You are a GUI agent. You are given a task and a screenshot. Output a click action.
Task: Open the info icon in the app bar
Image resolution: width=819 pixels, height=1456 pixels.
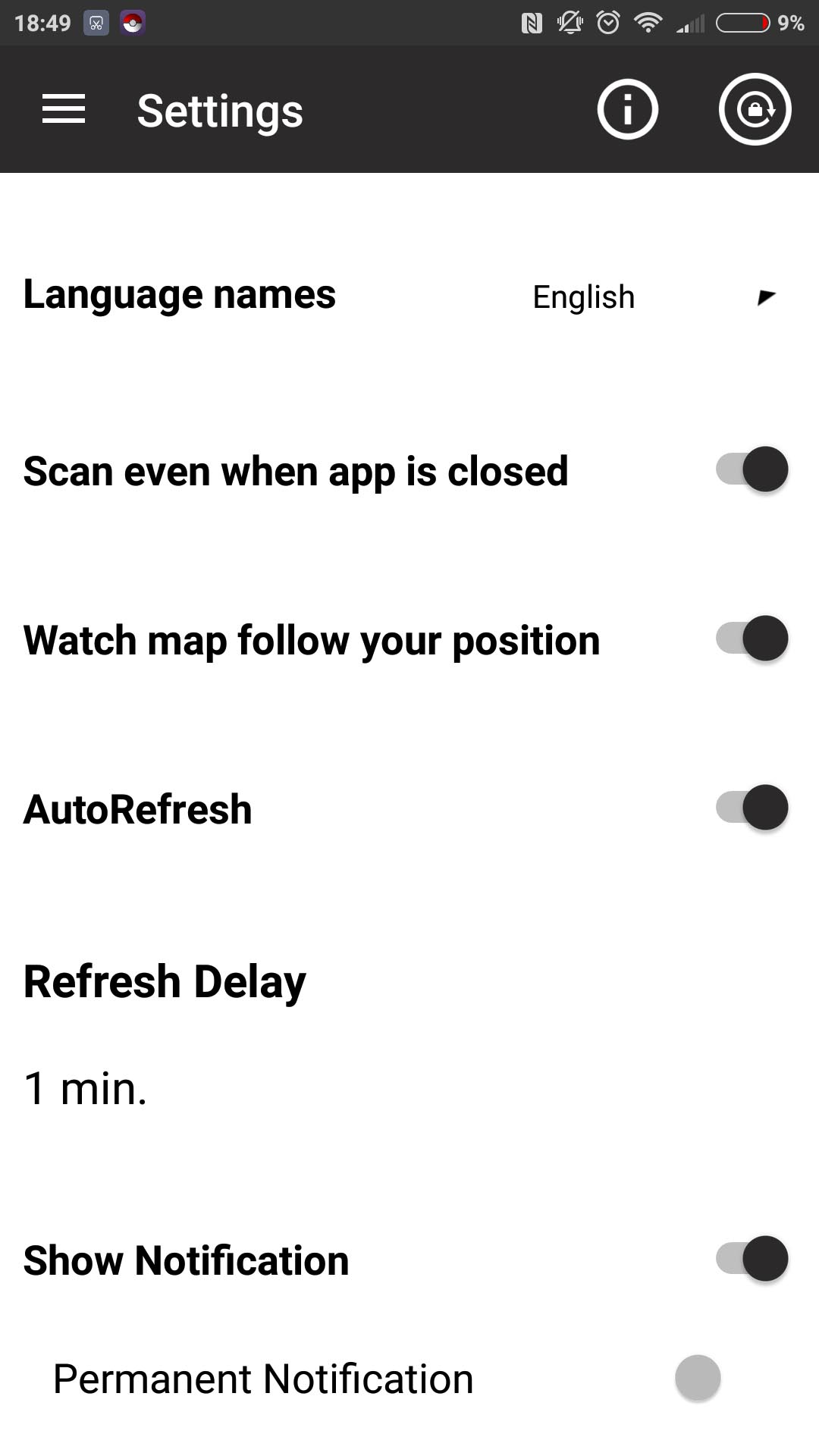click(627, 109)
